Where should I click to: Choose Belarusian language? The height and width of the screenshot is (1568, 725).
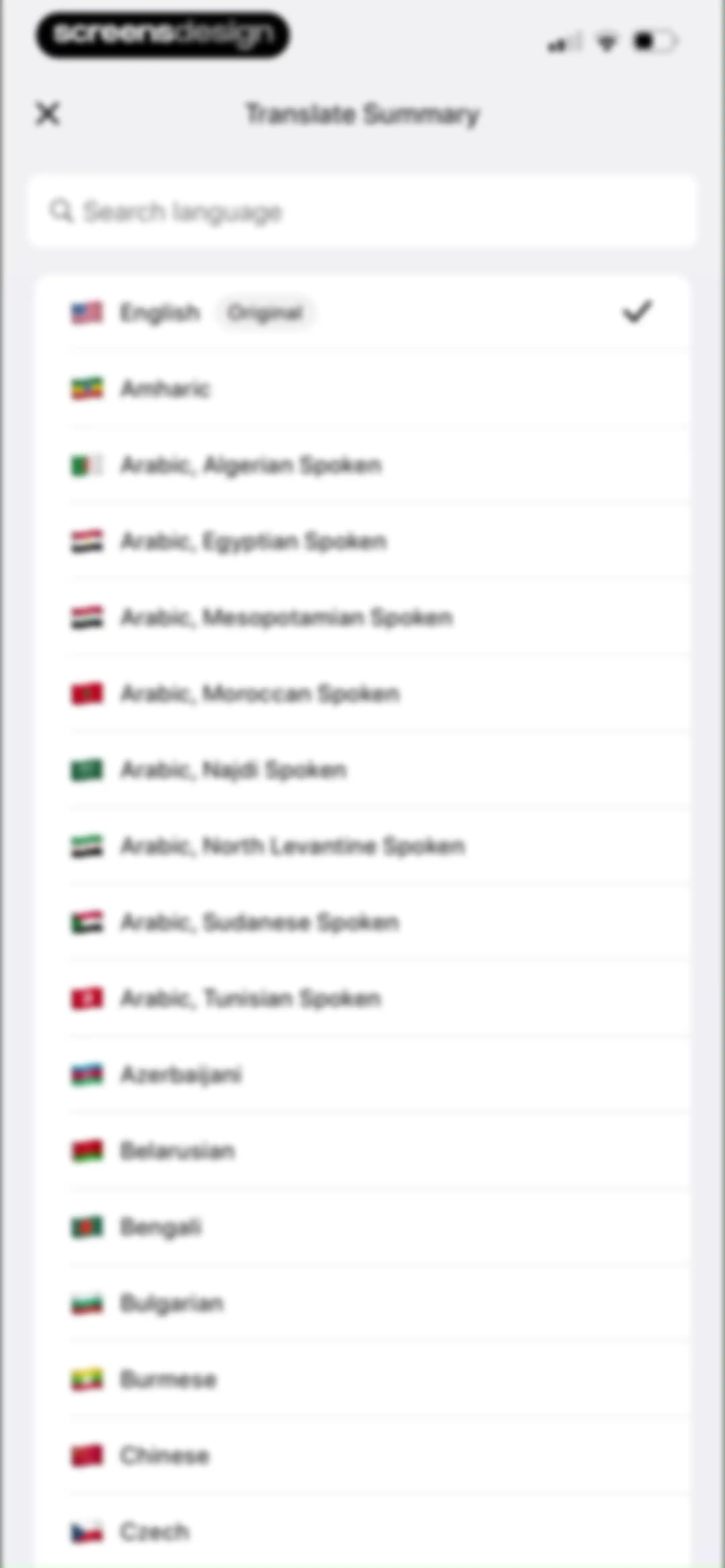pos(362,1150)
